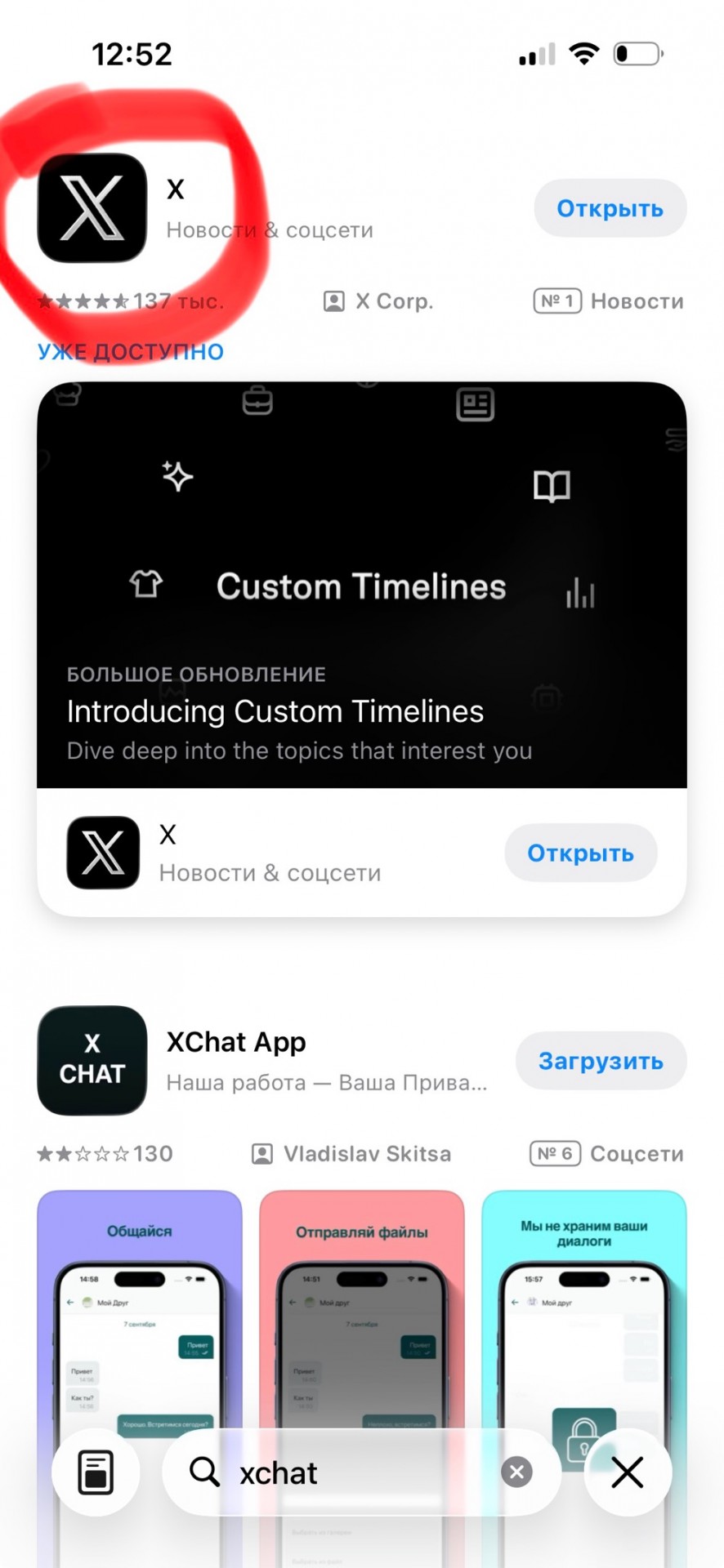This screenshot has width=724, height=1568.
Task: Open the Custom Timelines update card
Action: 361,584
